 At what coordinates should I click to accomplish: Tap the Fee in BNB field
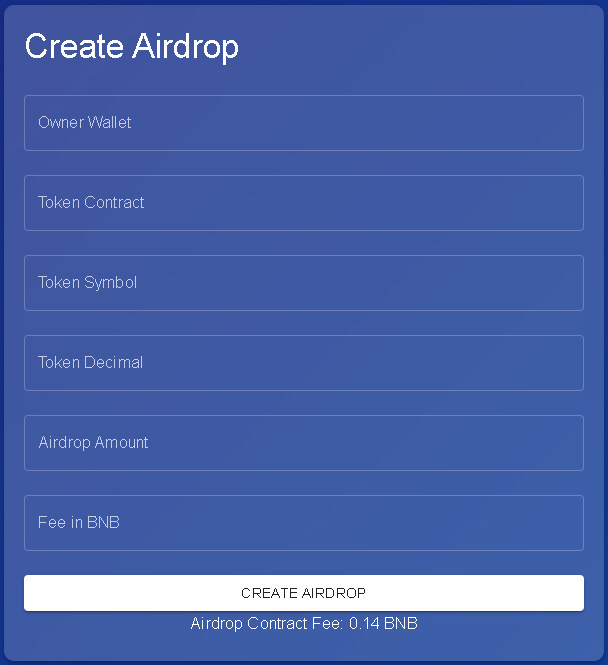tap(304, 523)
